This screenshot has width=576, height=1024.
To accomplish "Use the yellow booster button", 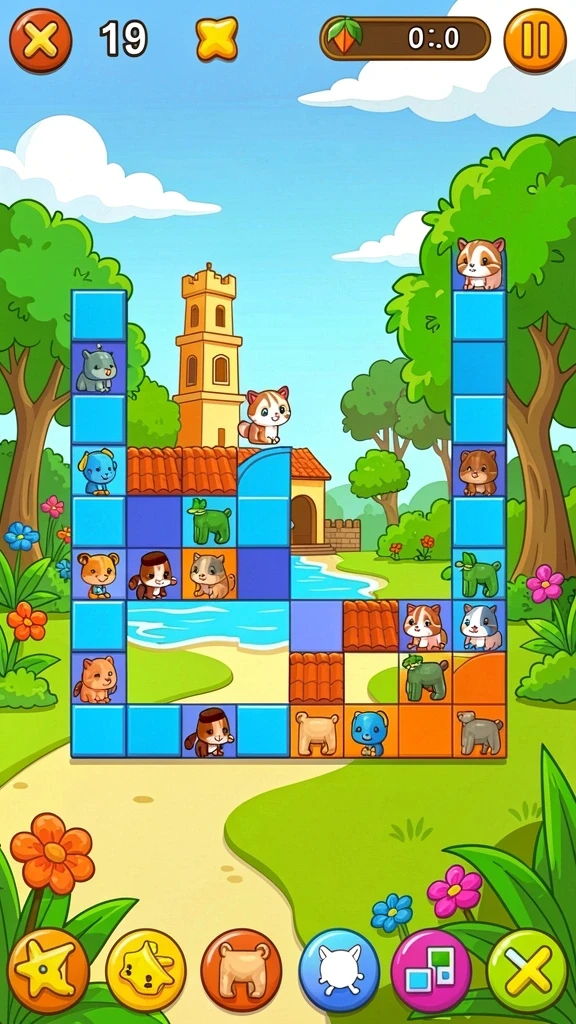I will point(146,970).
